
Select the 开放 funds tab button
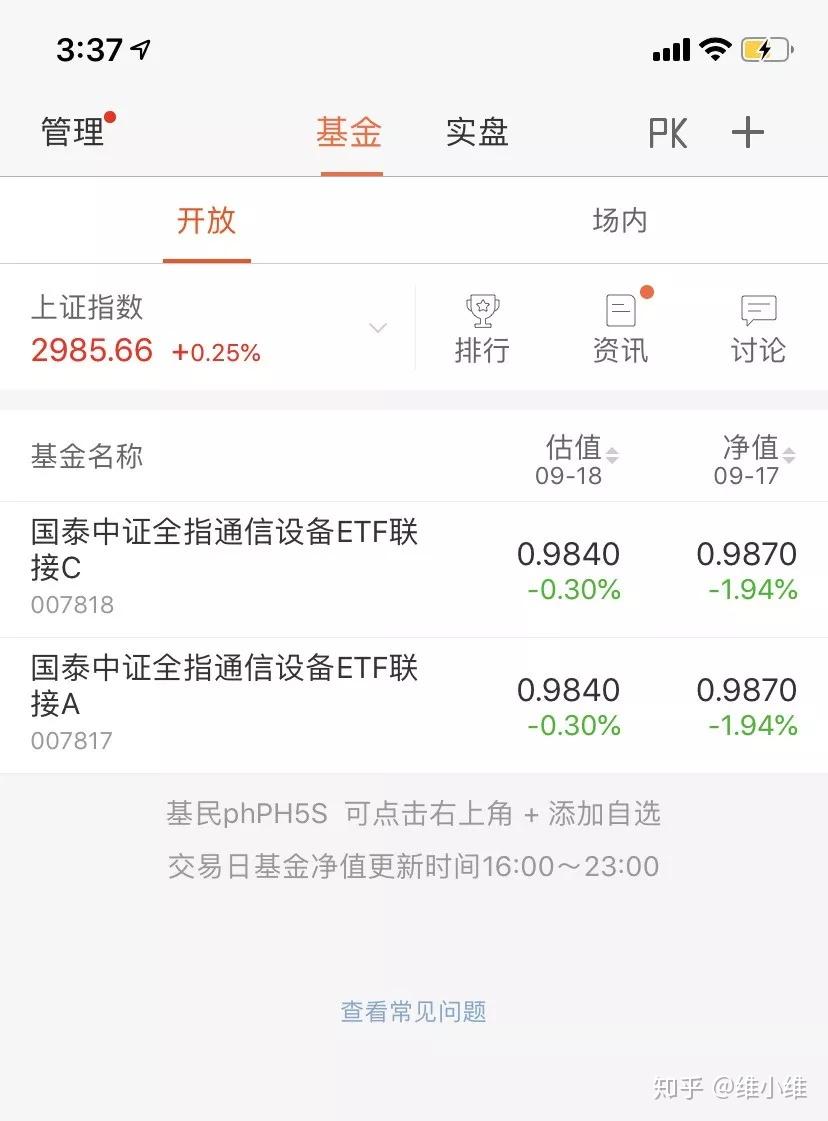(207, 220)
